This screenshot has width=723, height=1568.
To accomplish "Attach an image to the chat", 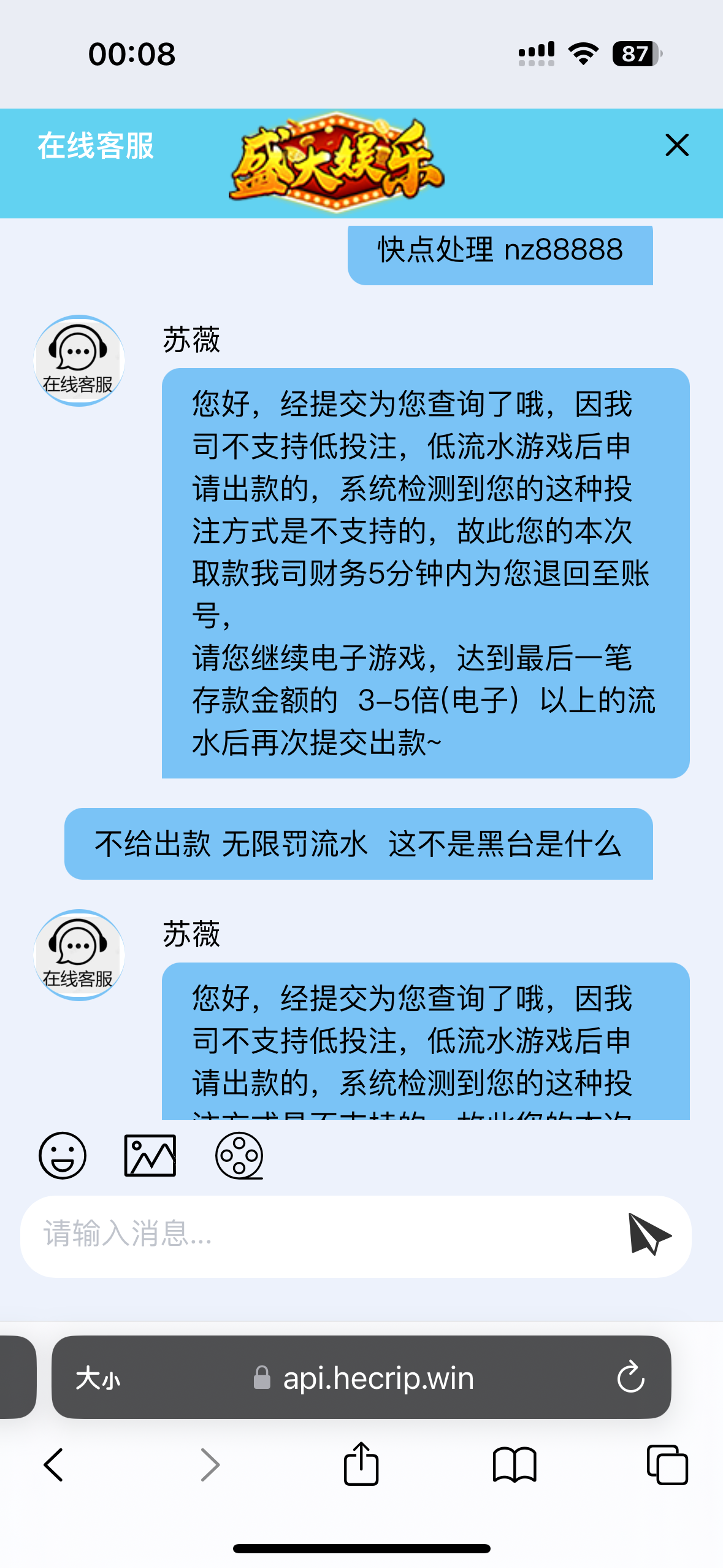I will 150,1155.
